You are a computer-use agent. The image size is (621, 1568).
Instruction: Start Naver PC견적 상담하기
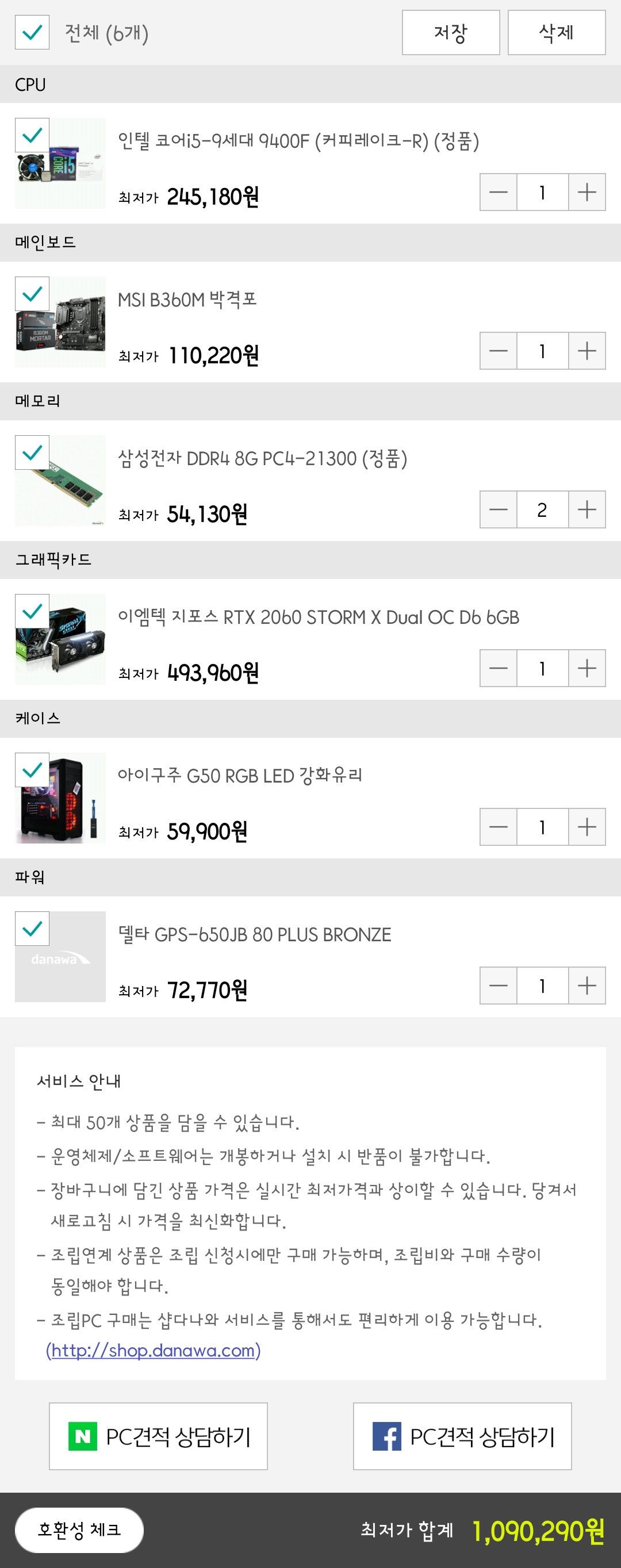(158, 1436)
